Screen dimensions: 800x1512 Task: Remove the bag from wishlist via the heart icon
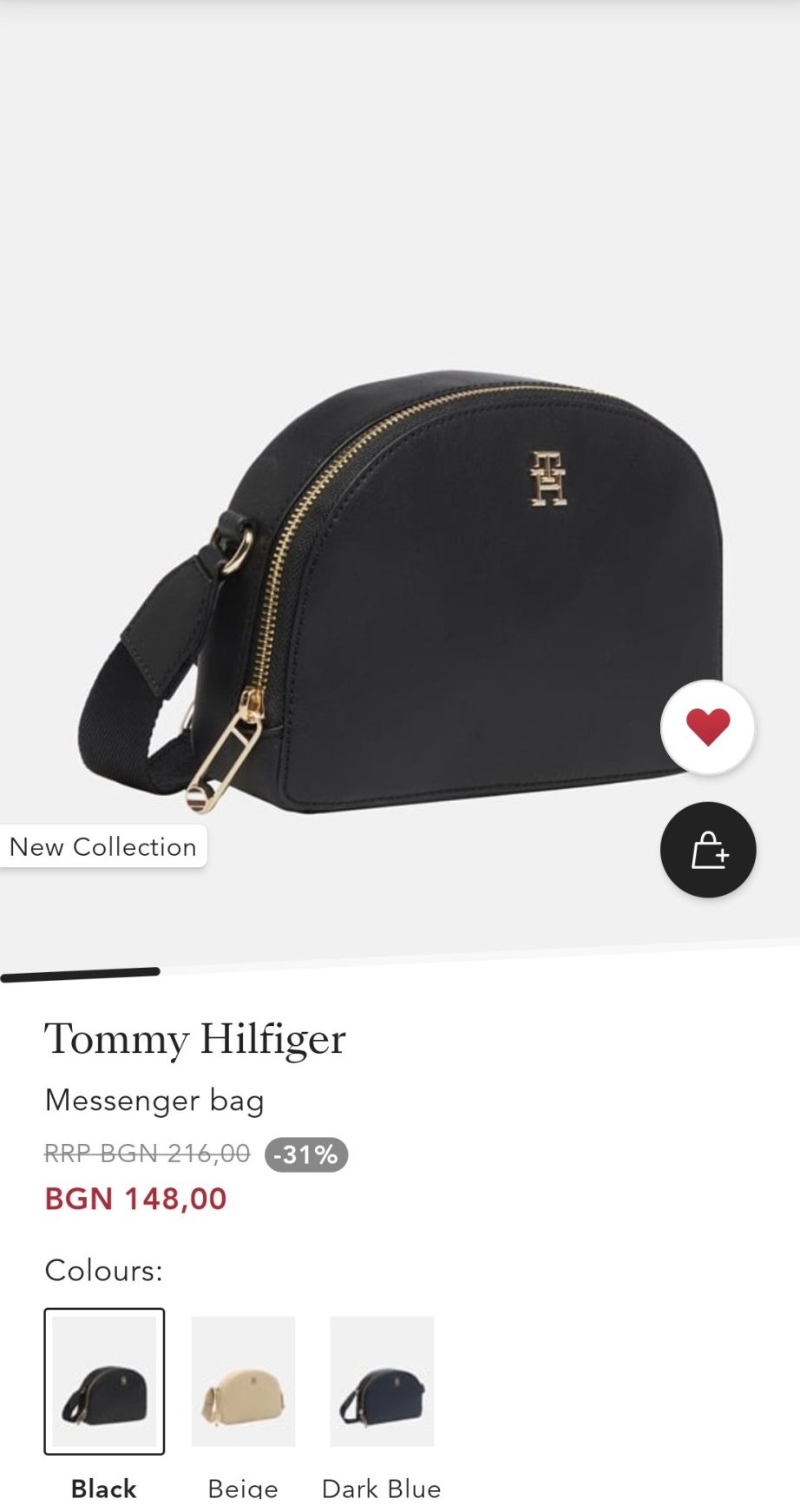coord(707,727)
